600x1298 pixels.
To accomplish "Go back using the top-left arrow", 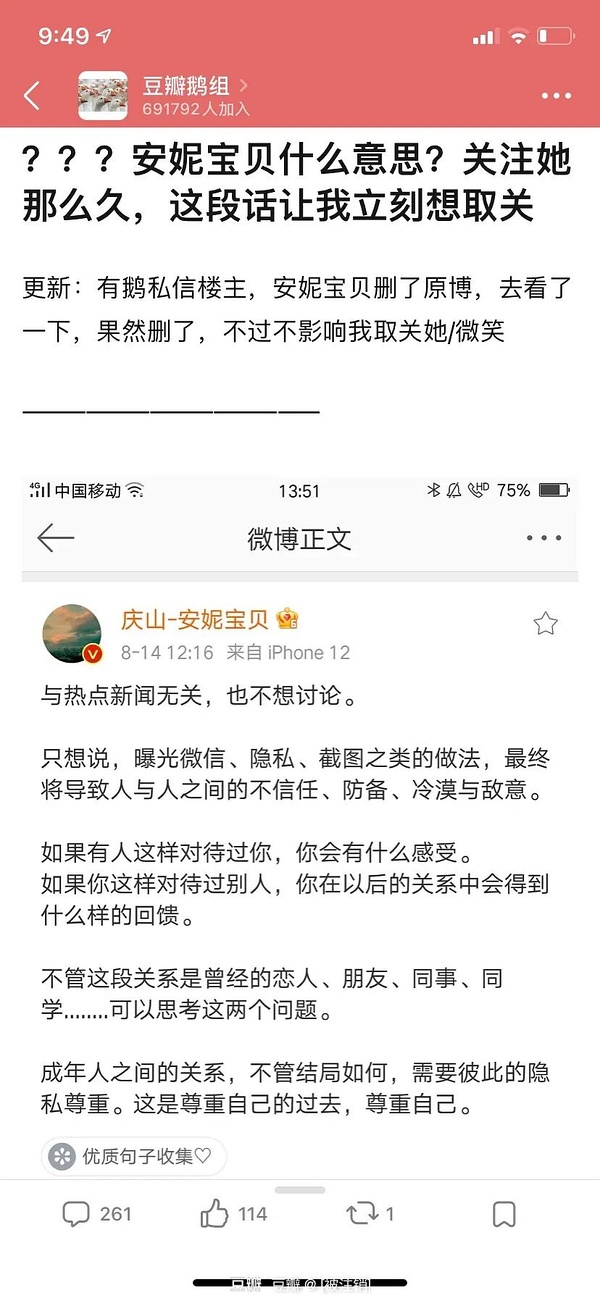I will (32, 96).
